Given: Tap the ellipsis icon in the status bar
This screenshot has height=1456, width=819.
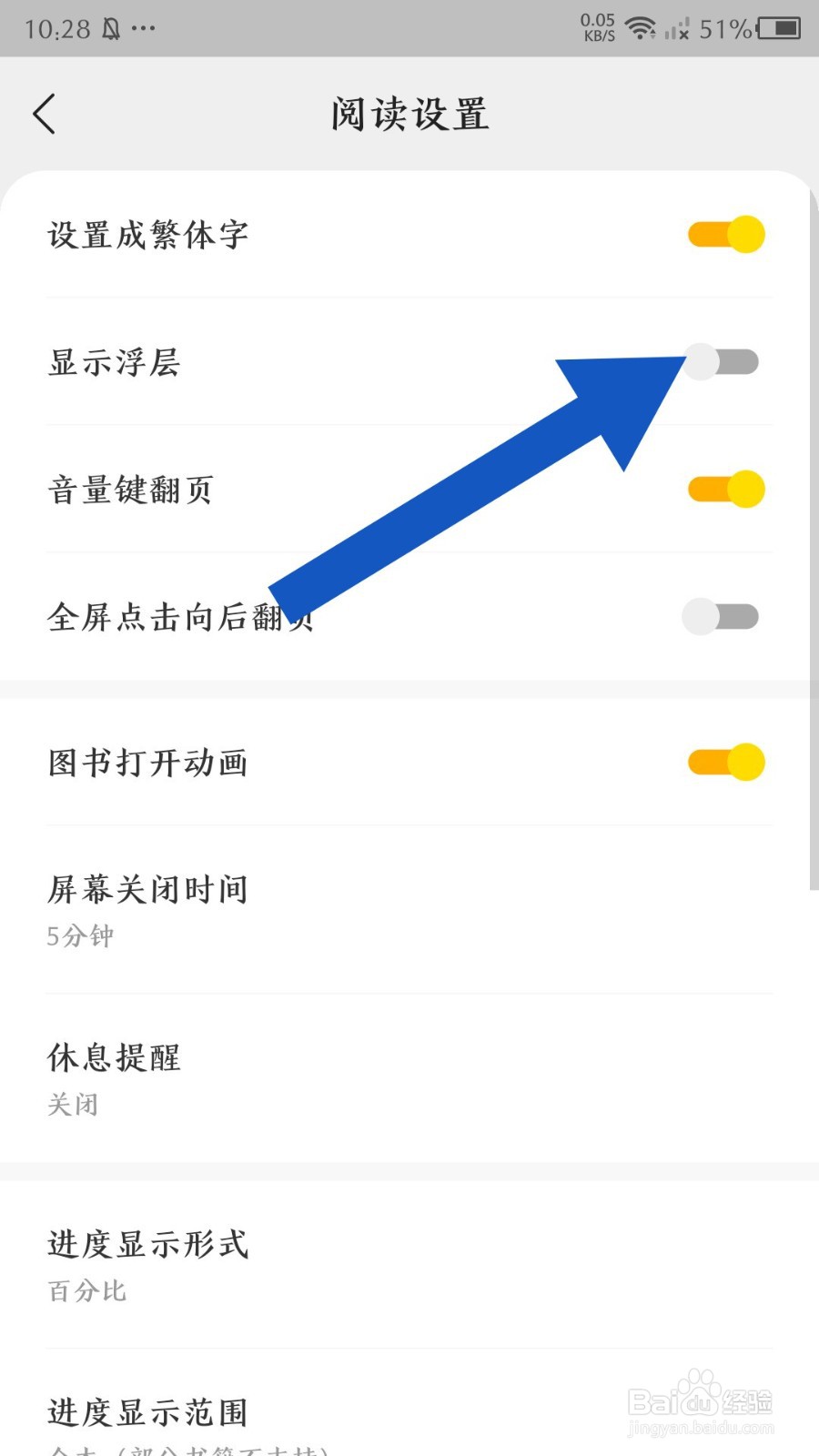Looking at the screenshot, I should (x=144, y=30).
